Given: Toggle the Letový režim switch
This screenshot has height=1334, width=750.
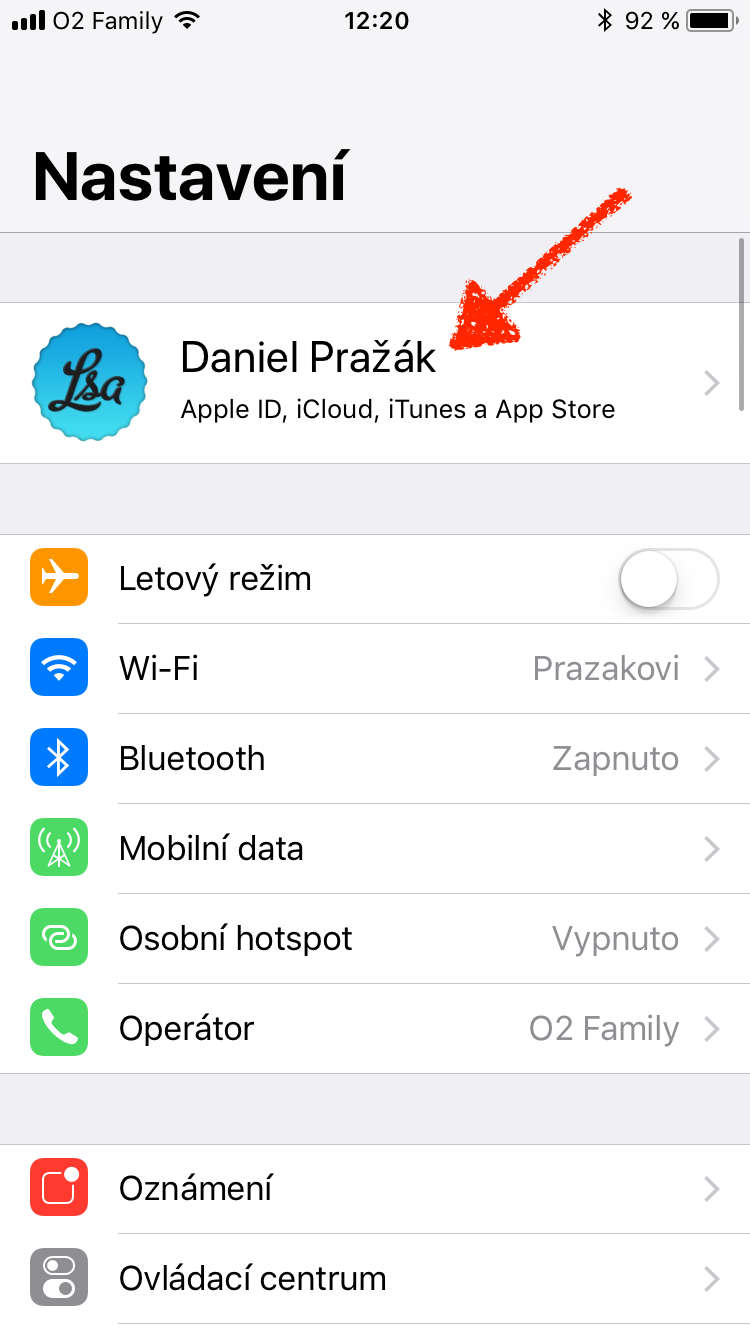Looking at the screenshot, I should (668, 579).
